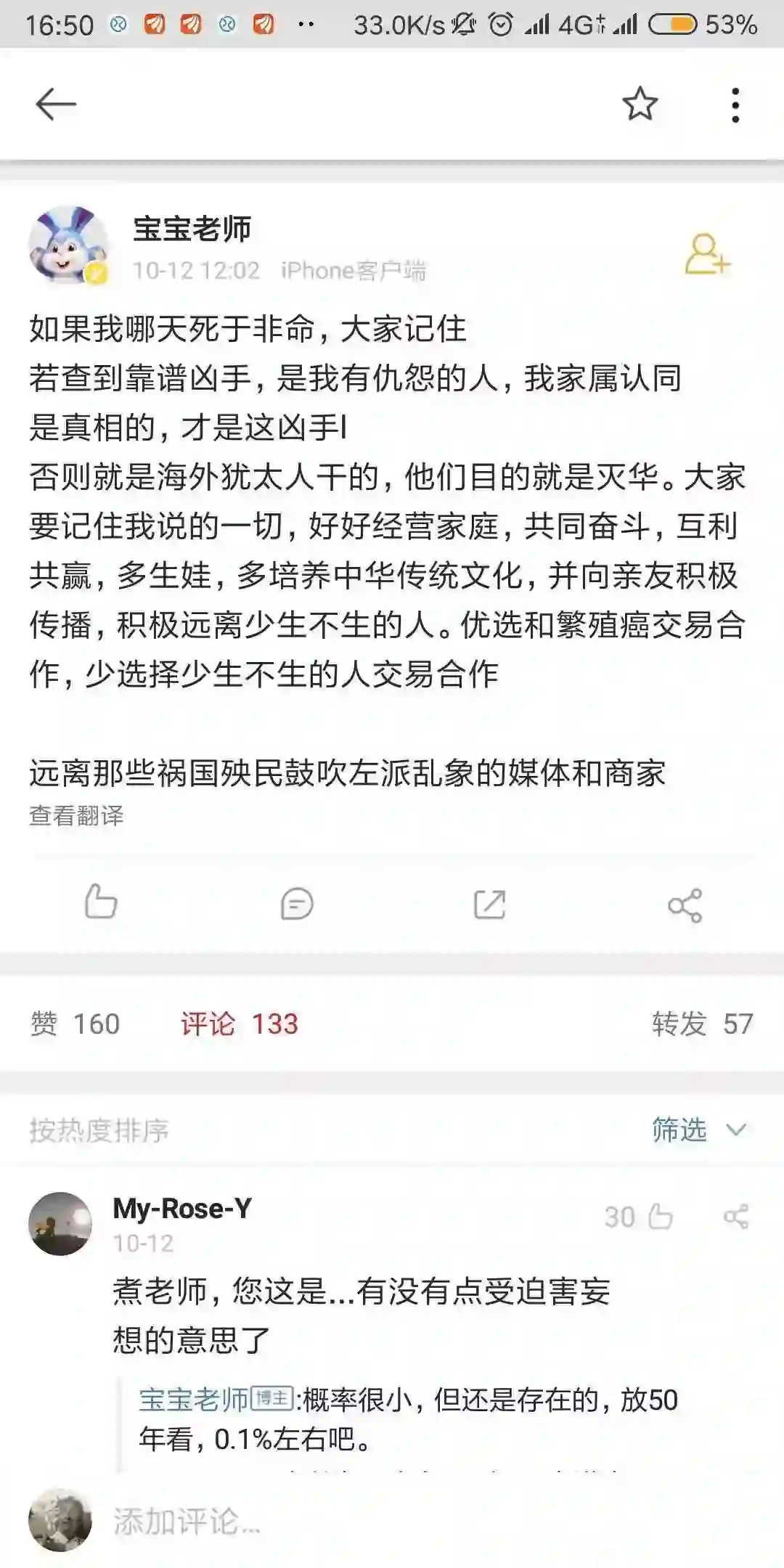Like the post with the thumbs-up icon
The height and width of the screenshot is (1568, 784).
point(101,902)
